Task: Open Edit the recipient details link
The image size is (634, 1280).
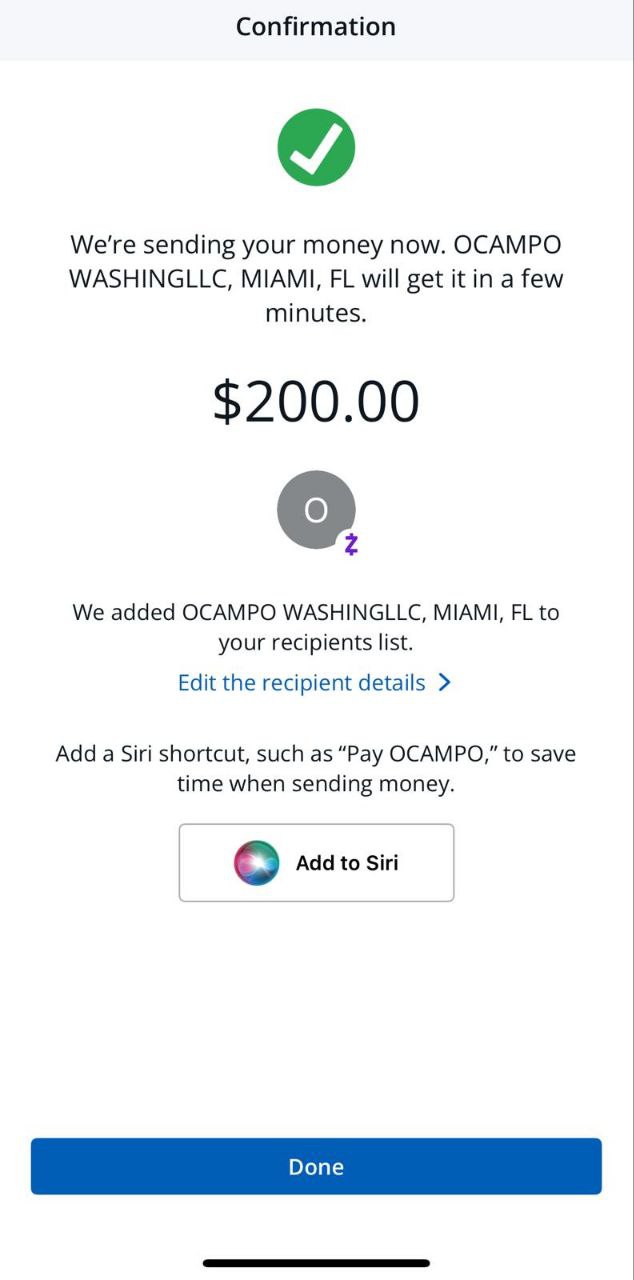Action: tap(314, 683)
